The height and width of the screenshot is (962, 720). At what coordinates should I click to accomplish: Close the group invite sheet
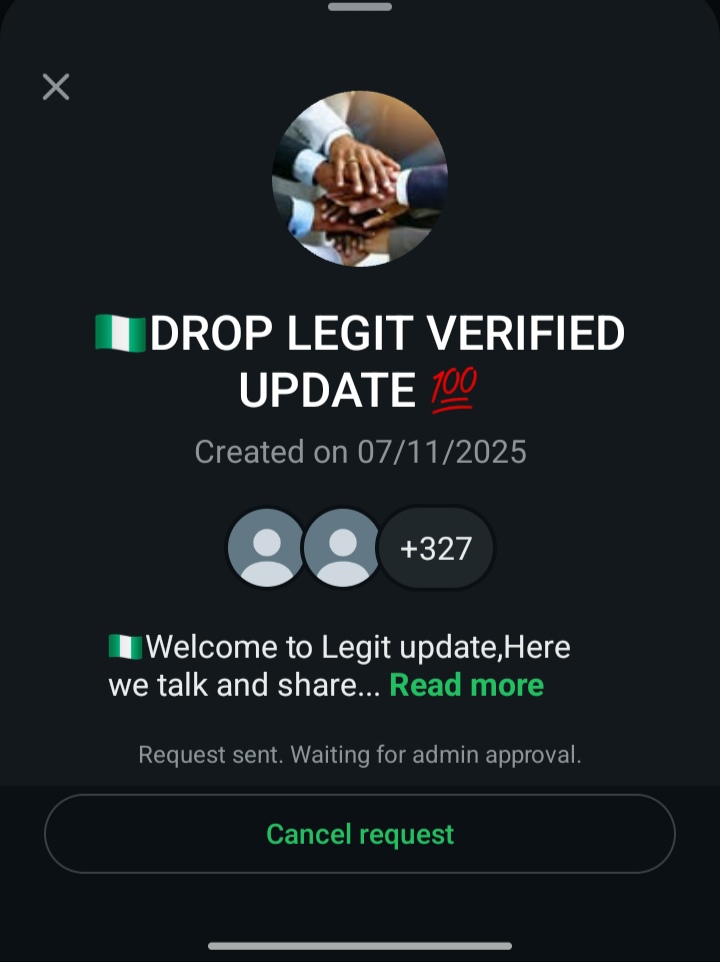56,87
